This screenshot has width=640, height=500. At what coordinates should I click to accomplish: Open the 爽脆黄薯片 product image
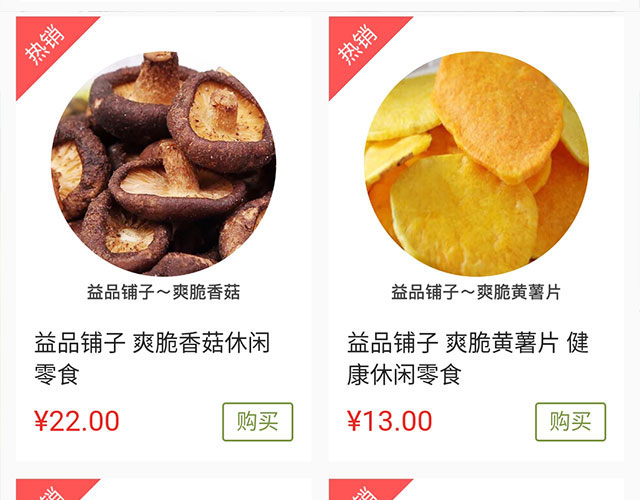[x=476, y=165]
